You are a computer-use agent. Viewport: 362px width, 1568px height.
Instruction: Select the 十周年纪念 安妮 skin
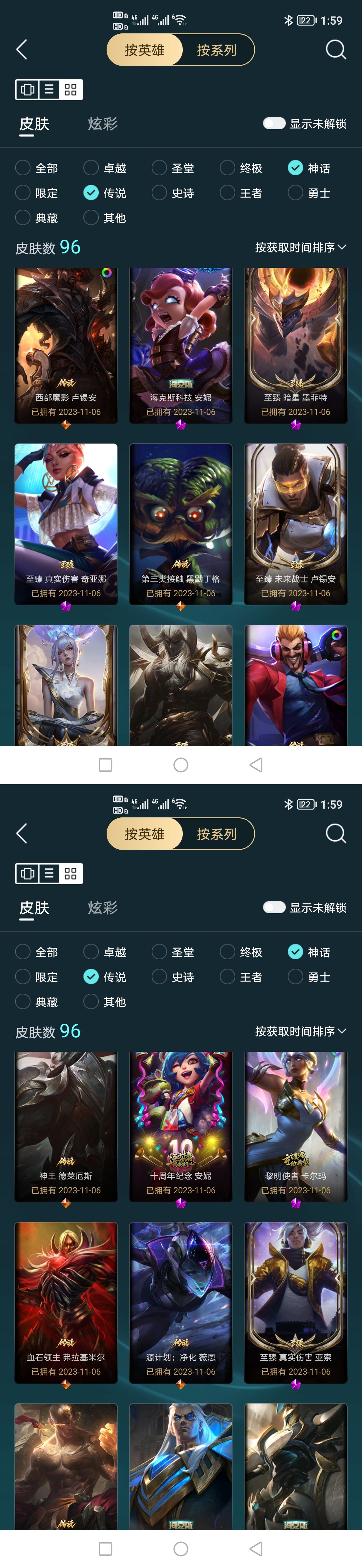[x=181, y=1126]
